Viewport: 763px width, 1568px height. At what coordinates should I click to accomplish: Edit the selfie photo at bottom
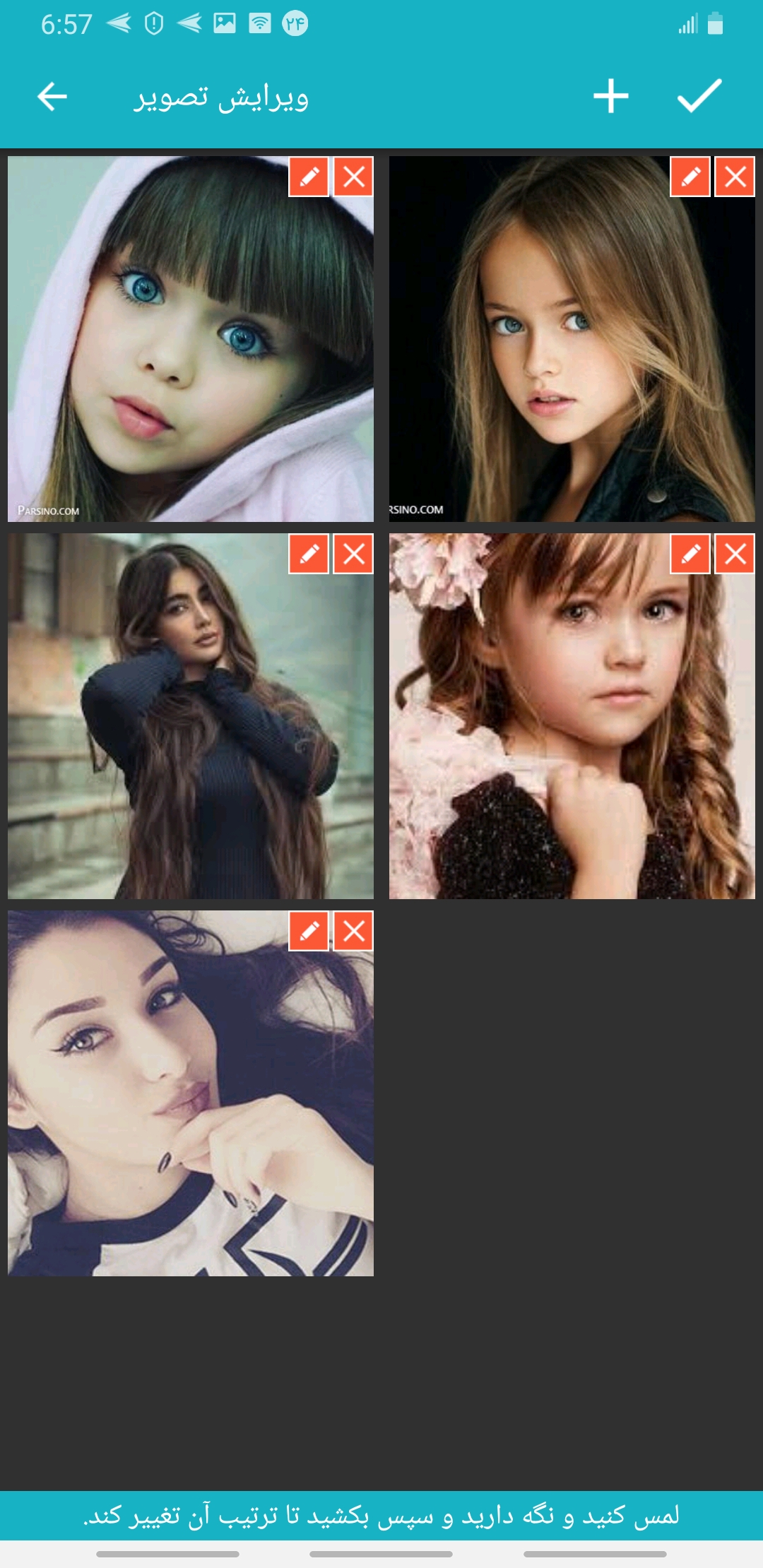[x=309, y=931]
